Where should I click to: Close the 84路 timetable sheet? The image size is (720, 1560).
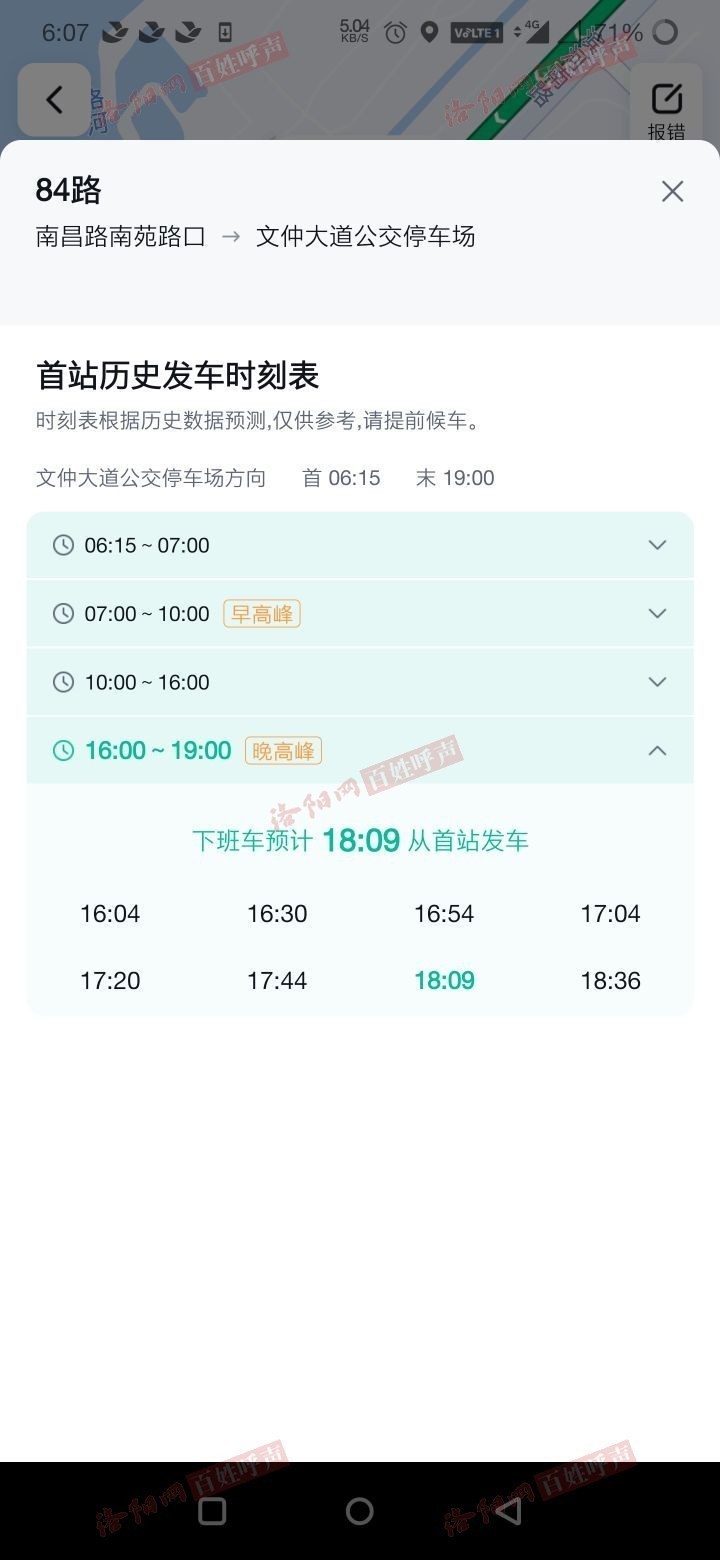click(x=672, y=191)
